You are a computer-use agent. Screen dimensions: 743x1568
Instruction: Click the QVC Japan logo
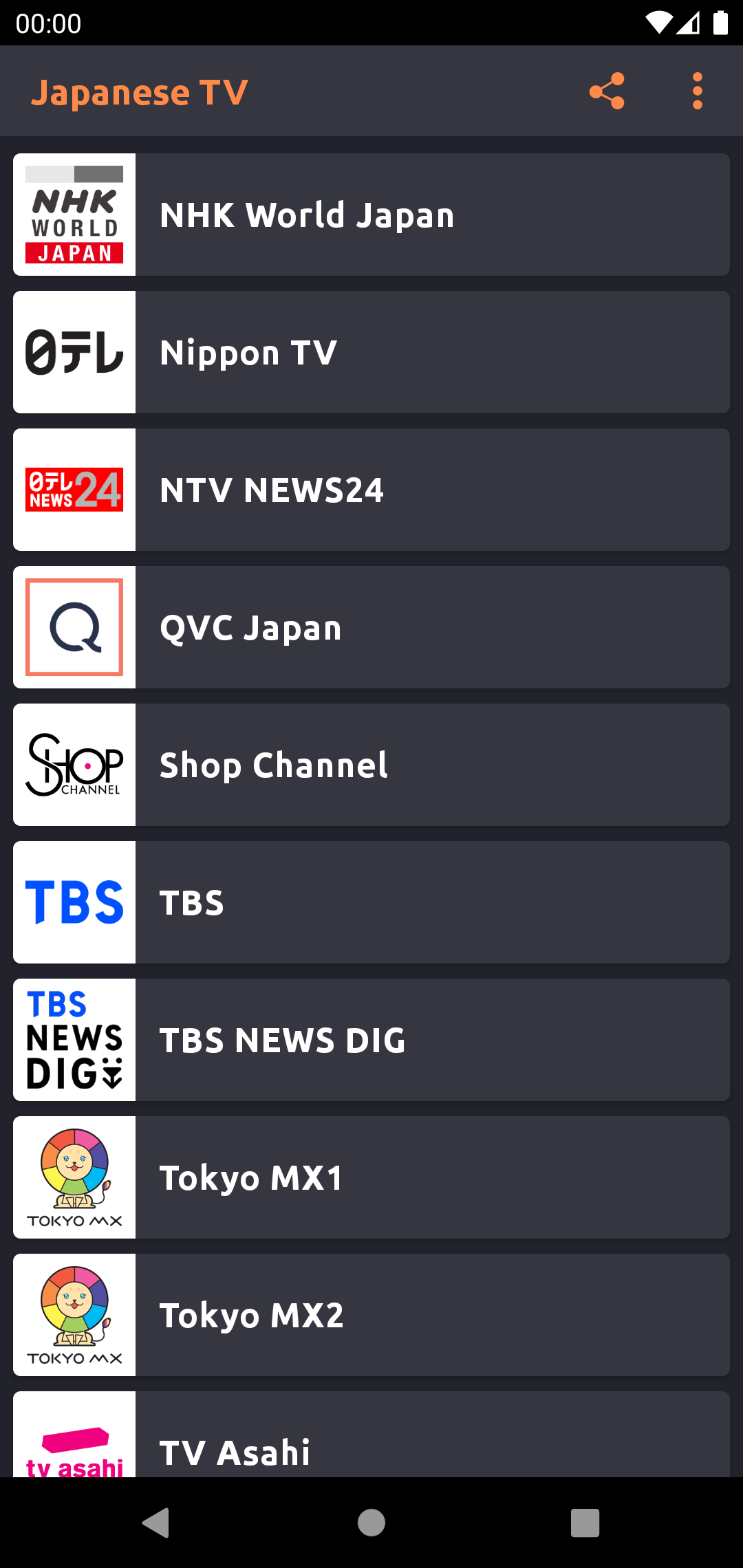point(74,627)
